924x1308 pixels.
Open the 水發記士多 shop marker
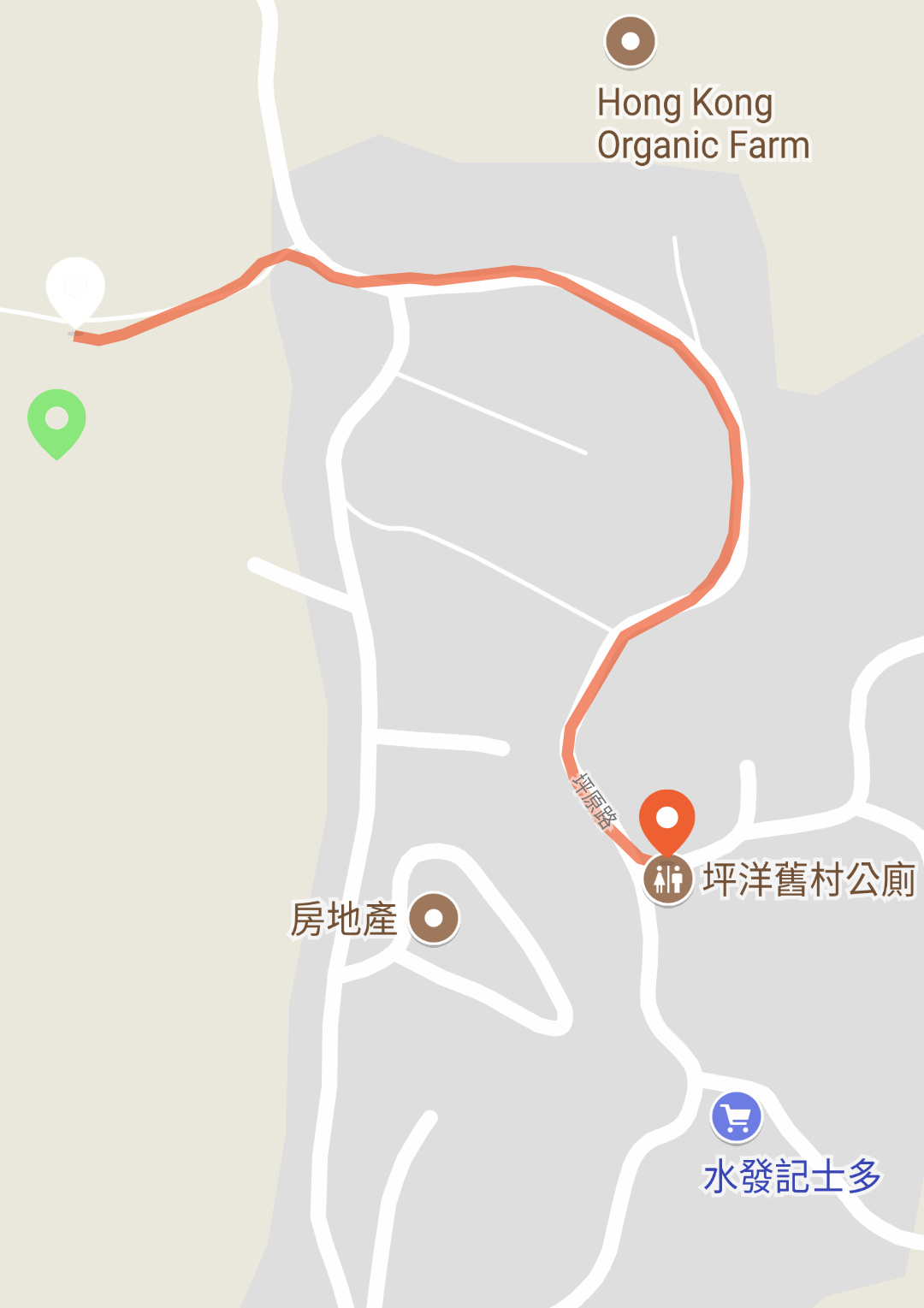736,1117
